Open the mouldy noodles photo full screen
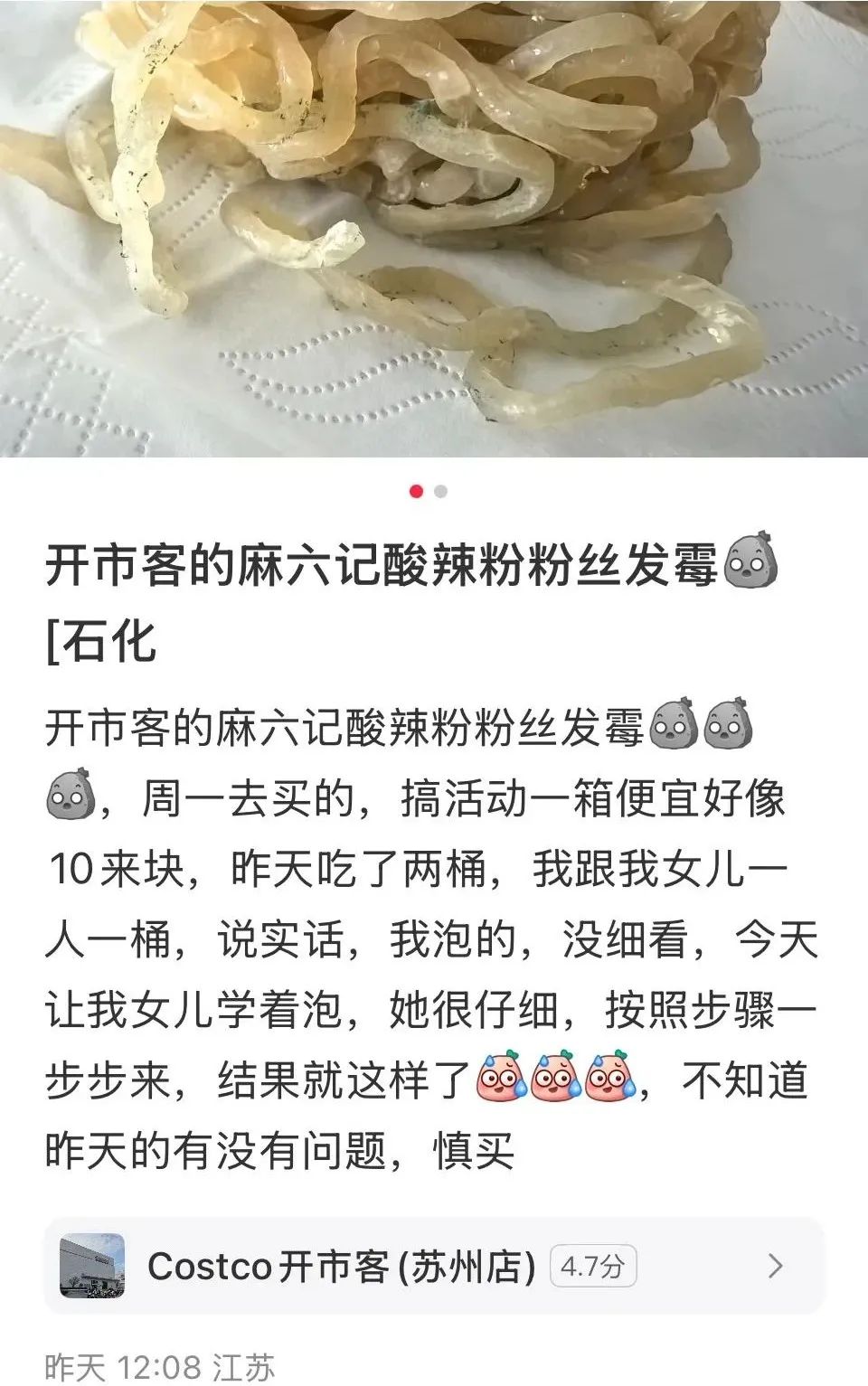Screen dimensions: 868x1386 pyautogui.click(x=434, y=226)
